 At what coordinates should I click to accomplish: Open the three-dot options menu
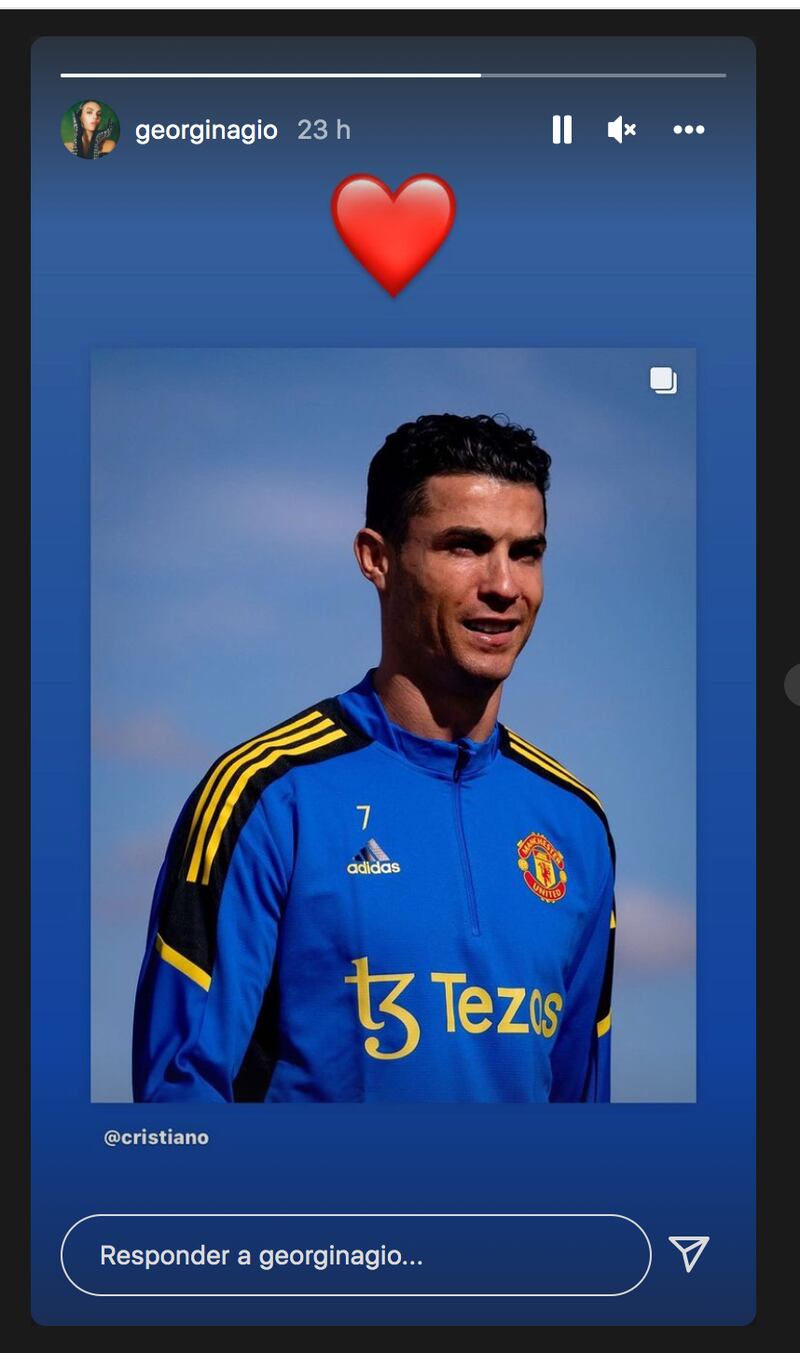(689, 129)
